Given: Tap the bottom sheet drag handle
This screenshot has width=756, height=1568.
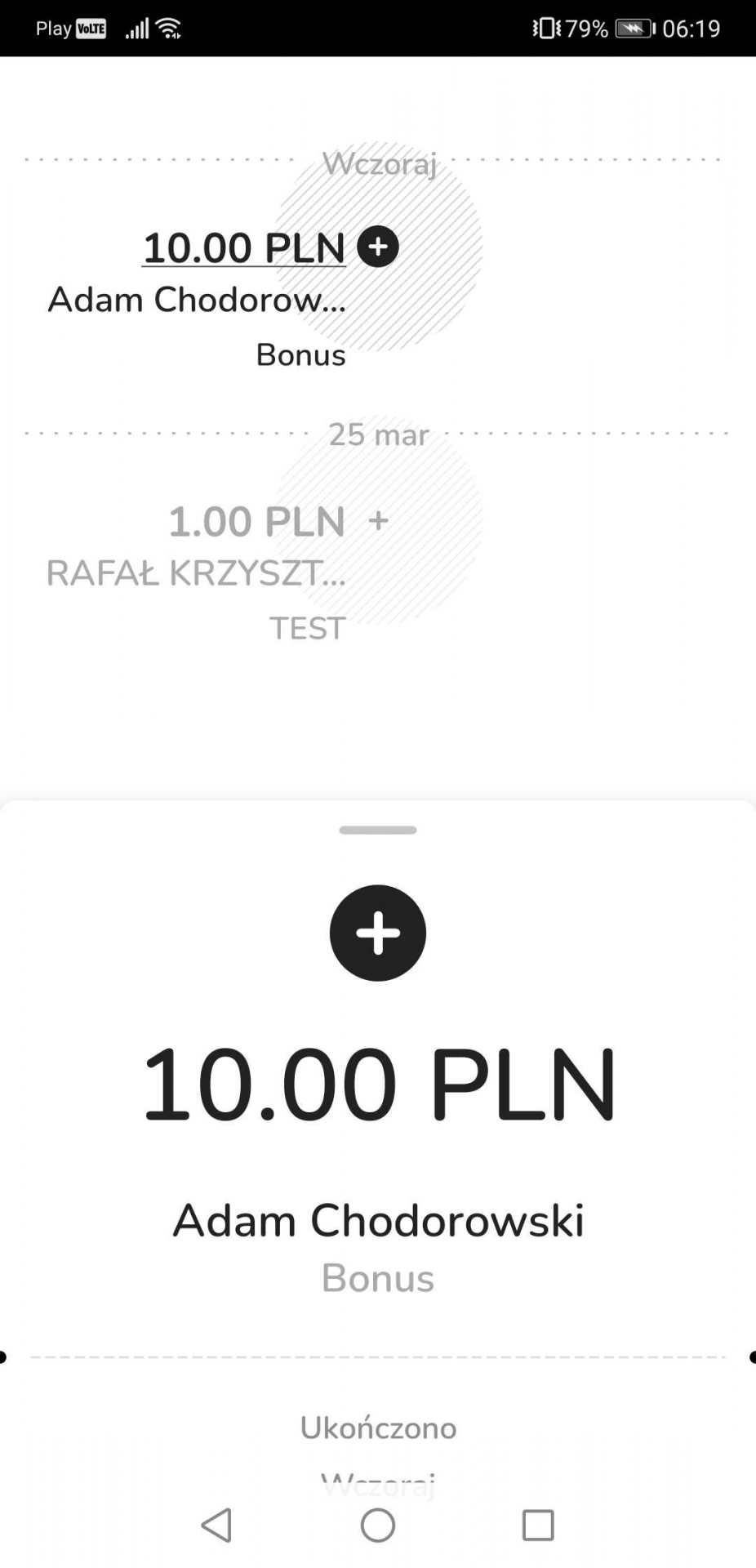Looking at the screenshot, I should click(x=378, y=830).
